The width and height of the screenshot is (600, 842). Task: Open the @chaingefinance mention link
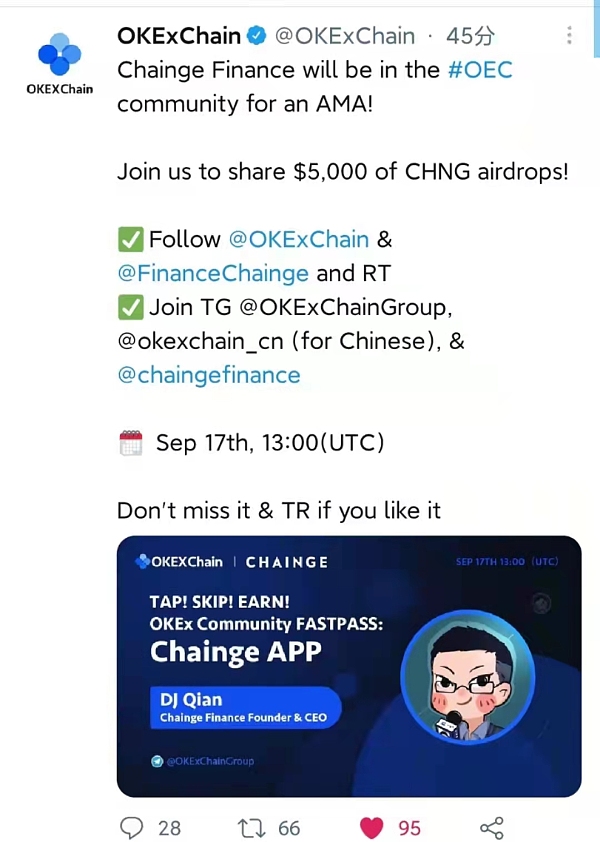(x=209, y=375)
